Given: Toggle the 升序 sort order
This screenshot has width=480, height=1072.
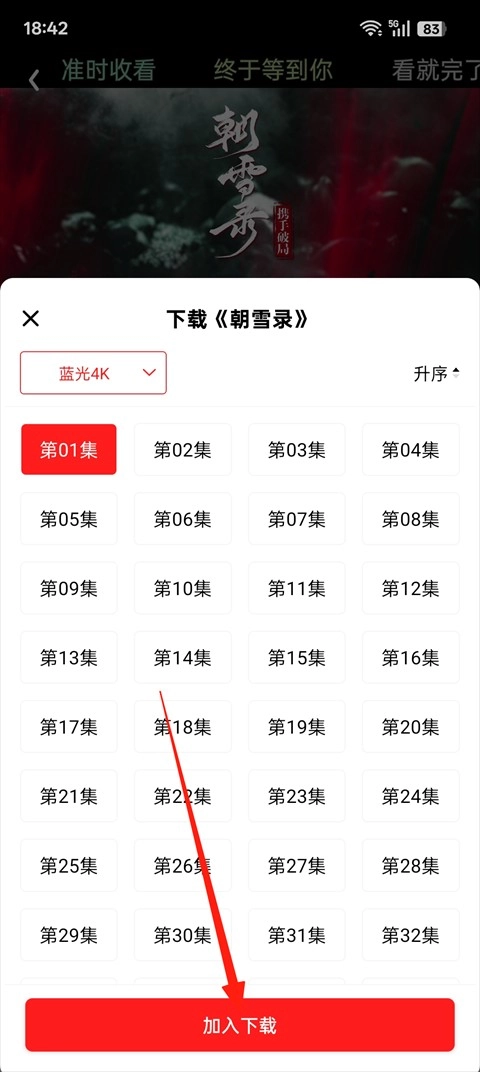Looking at the screenshot, I should (x=437, y=373).
